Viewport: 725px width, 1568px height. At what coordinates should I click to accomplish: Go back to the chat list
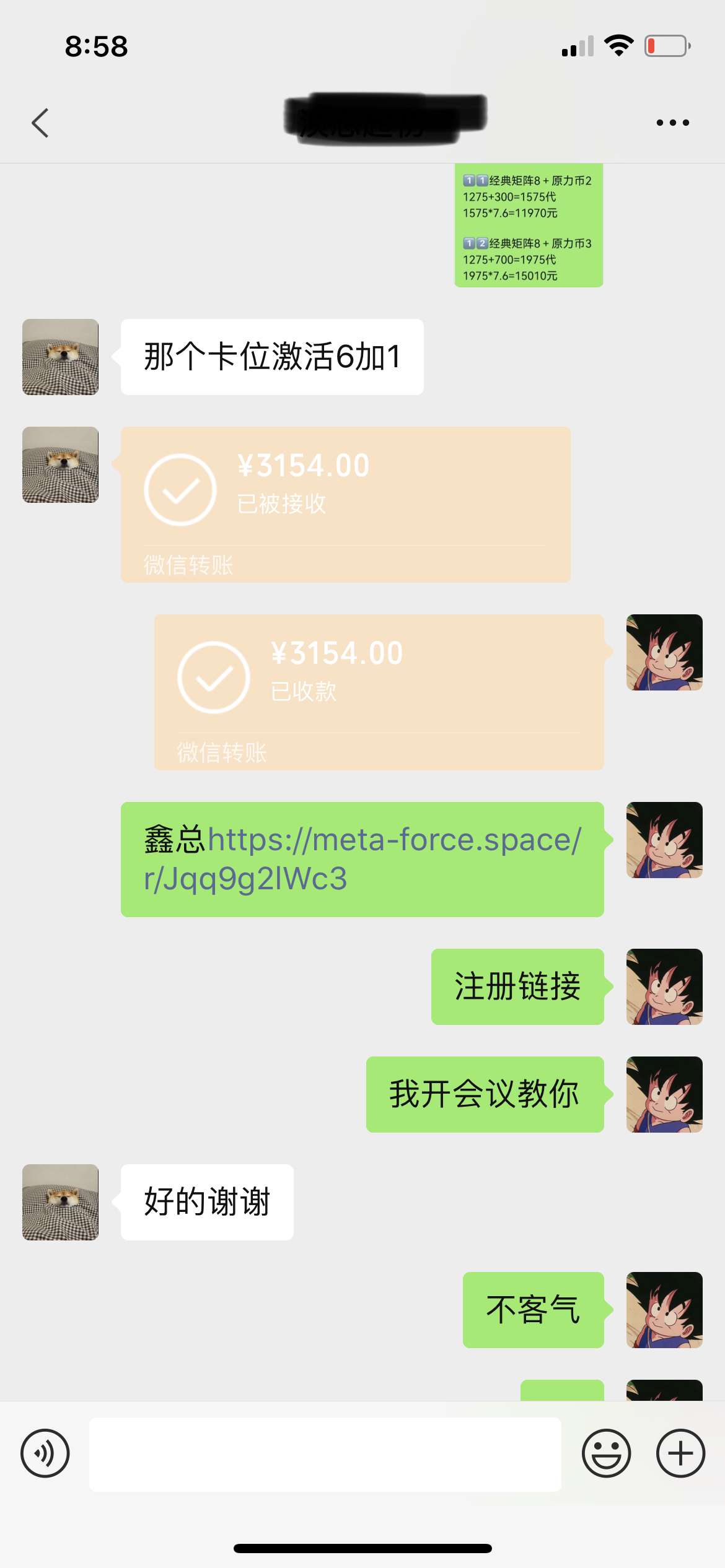tap(40, 123)
